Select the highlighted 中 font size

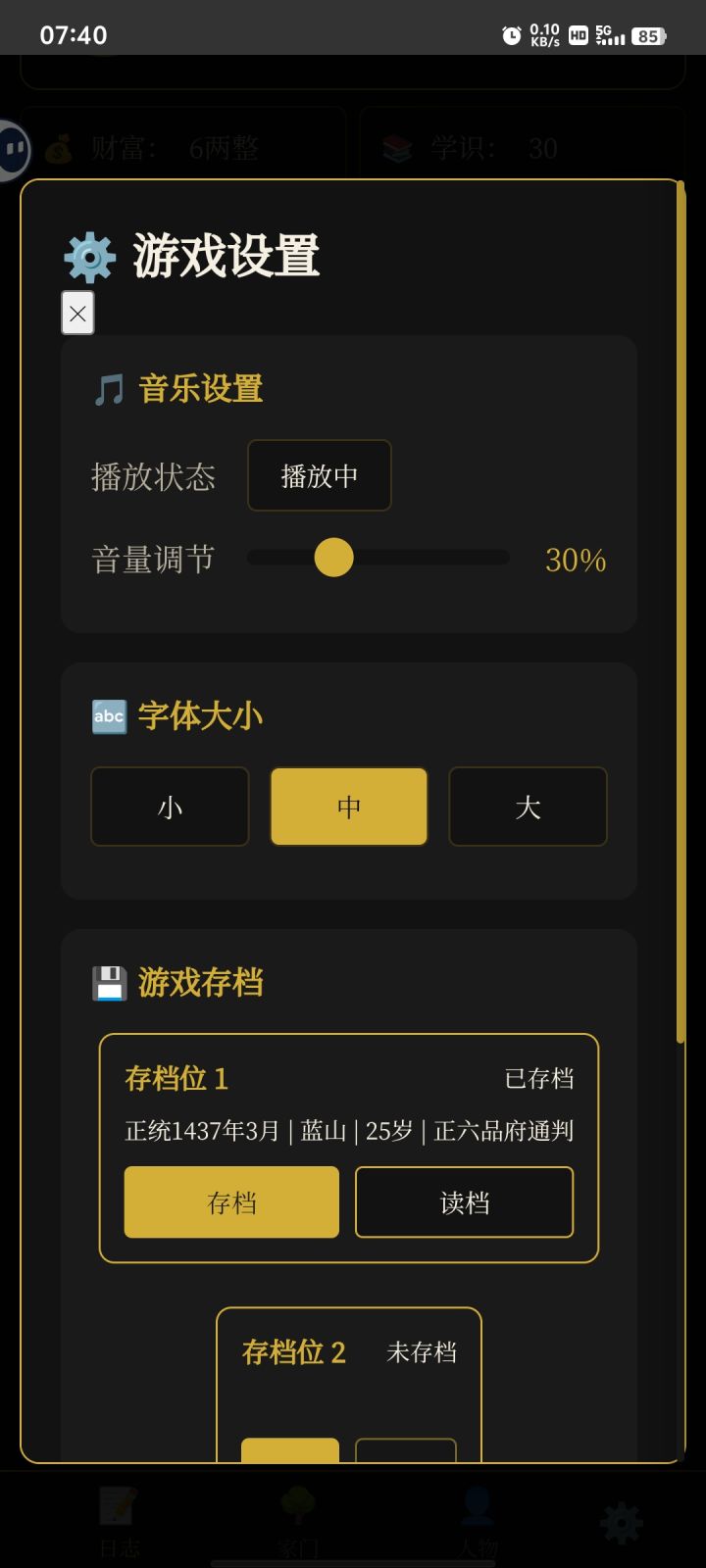coord(348,807)
